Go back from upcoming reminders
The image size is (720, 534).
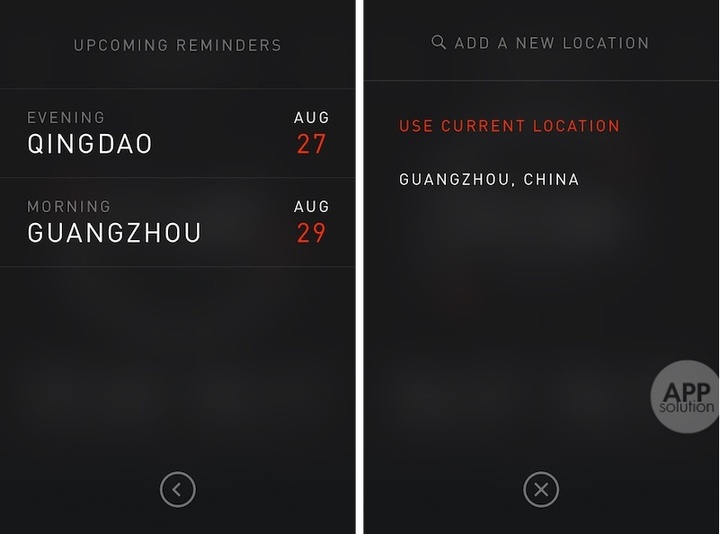click(x=177, y=489)
